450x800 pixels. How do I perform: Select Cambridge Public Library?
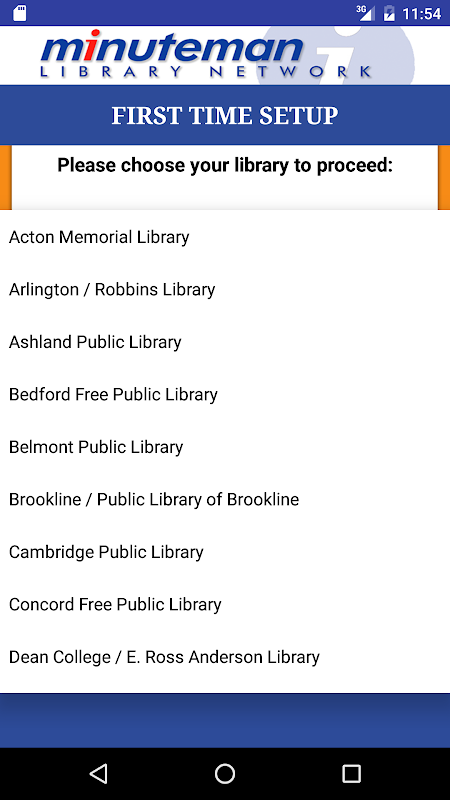pyautogui.click(x=225, y=552)
